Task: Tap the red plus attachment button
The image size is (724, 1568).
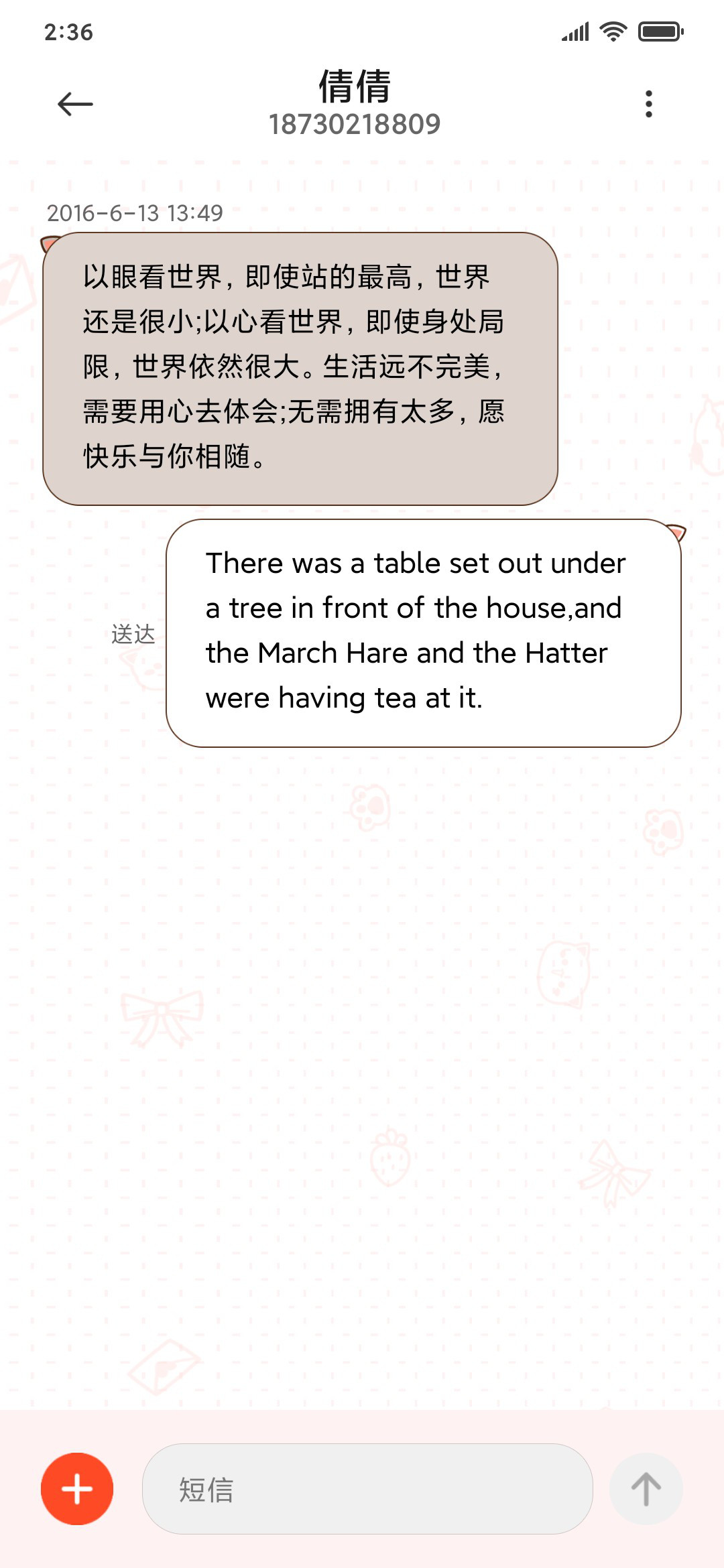Action: (77, 1489)
